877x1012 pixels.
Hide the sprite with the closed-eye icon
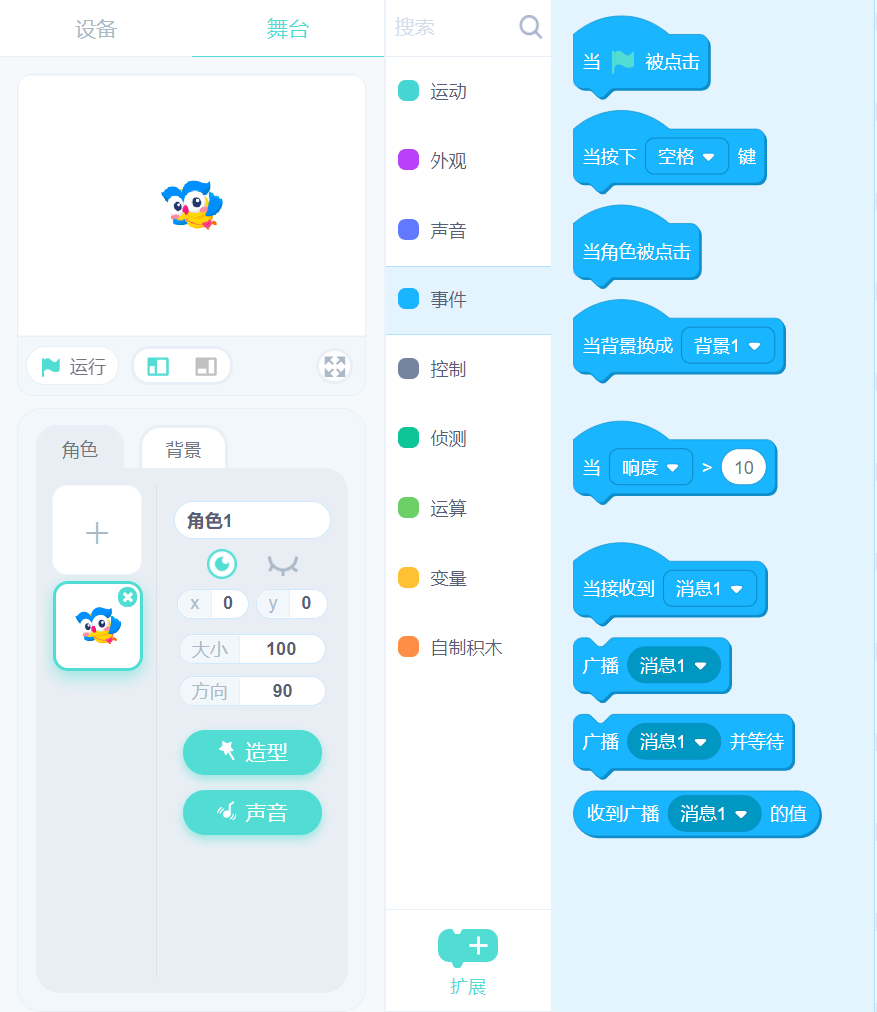283,565
